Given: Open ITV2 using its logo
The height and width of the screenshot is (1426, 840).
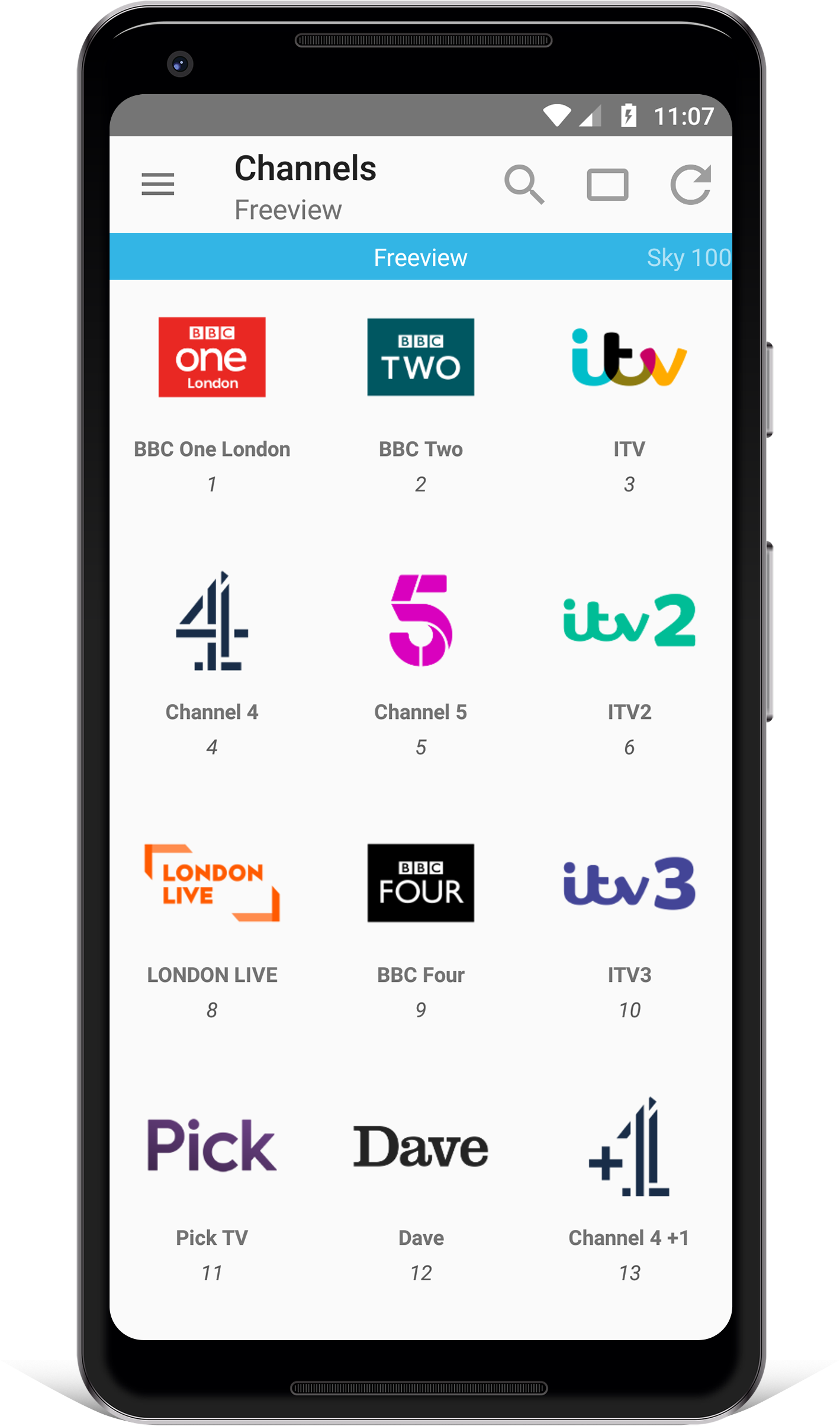Looking at the screenshot, I should coord(629,622).
